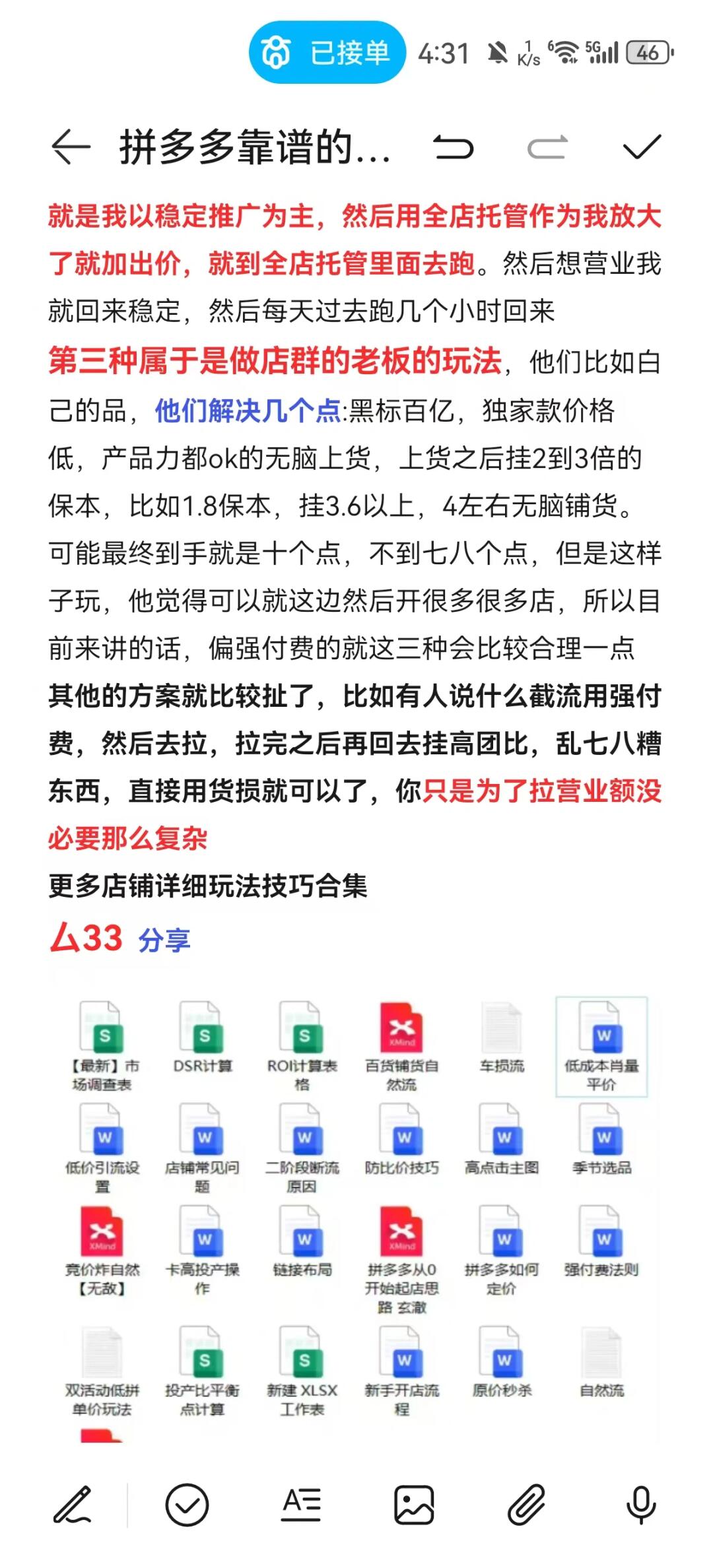
Task: Start voice input with the microphone
Action: coord(640,1505)
